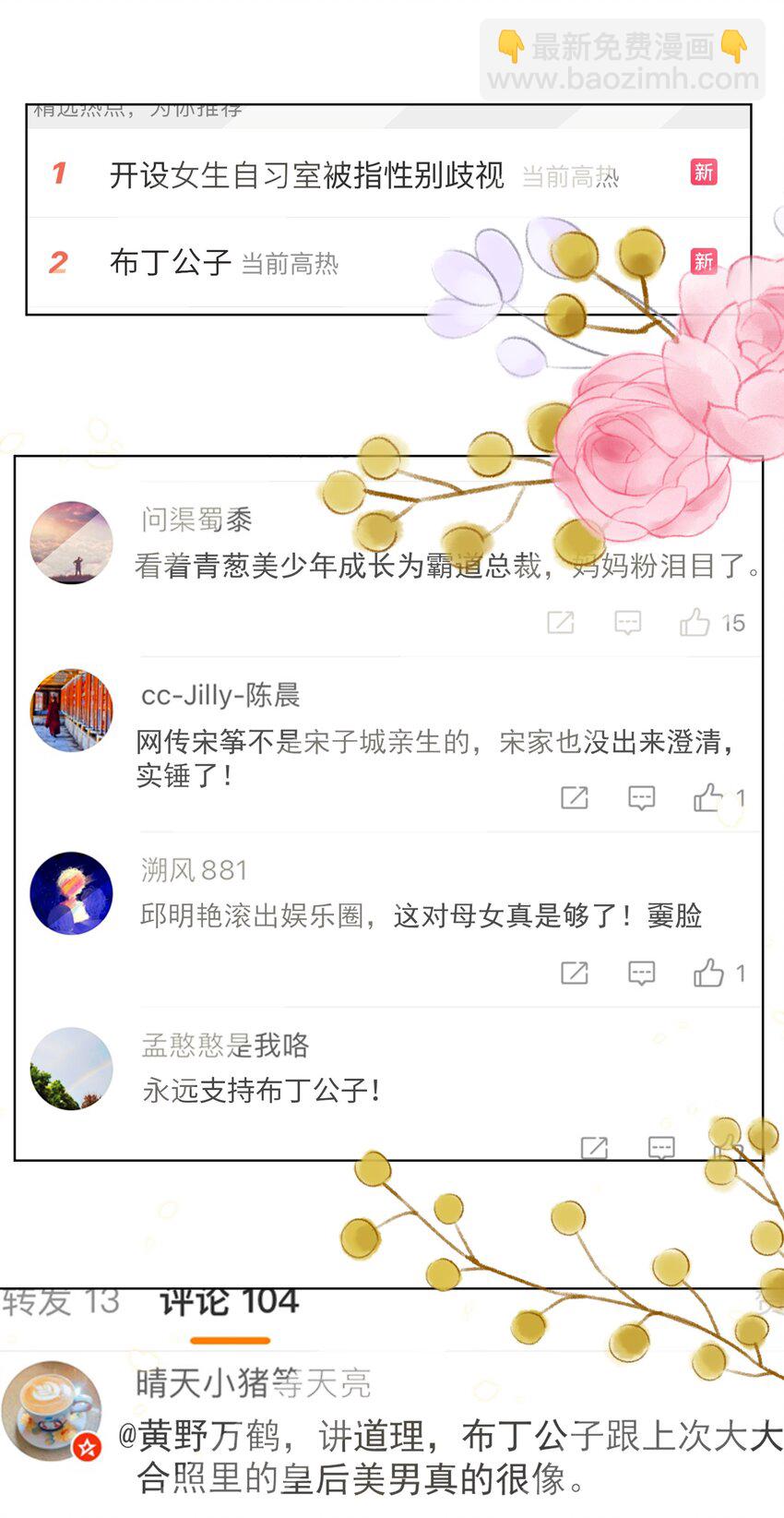The width and height of the screenshot is (784, 1518).
Task: Like 溯风881's comment
Action: tap(708, 973)
